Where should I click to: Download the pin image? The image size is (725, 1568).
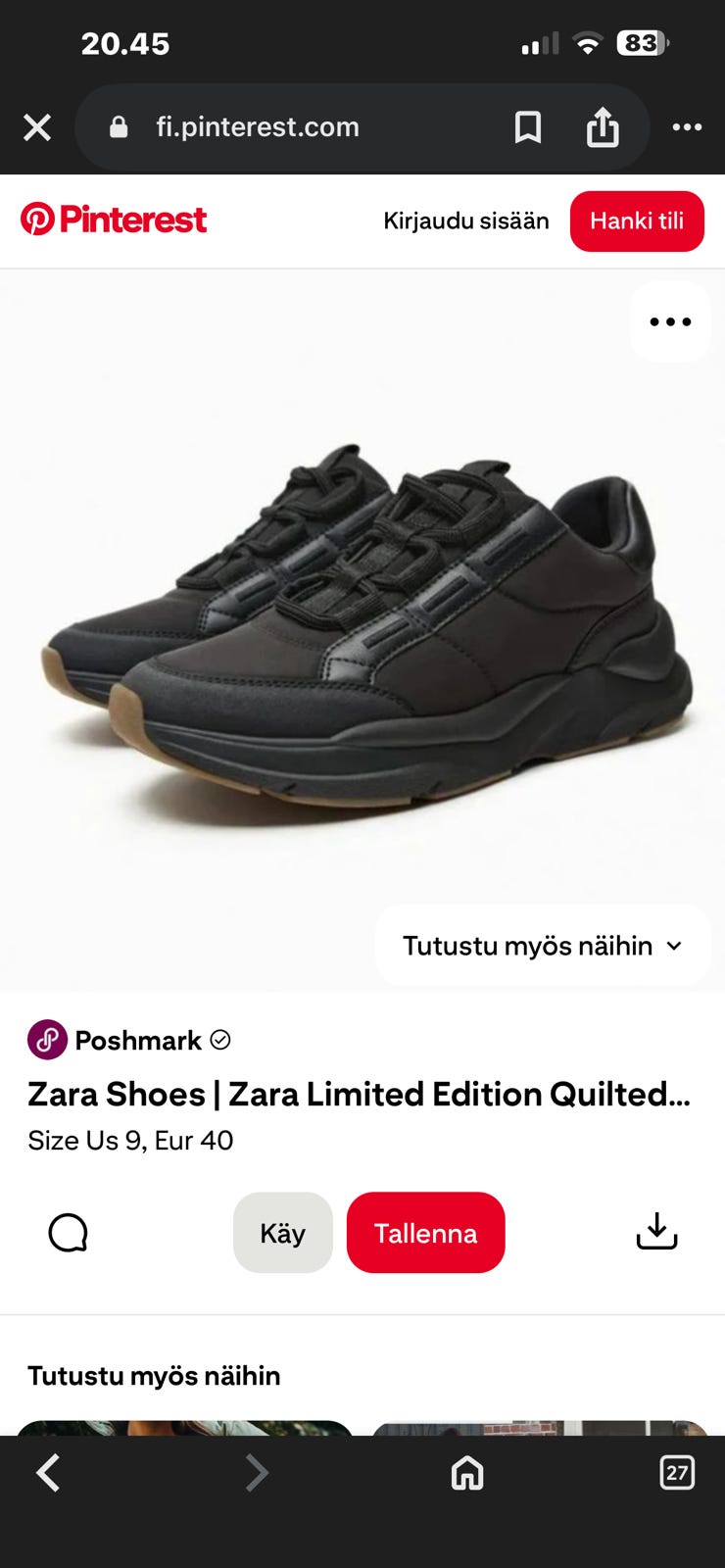click(x=656, y=1232)
